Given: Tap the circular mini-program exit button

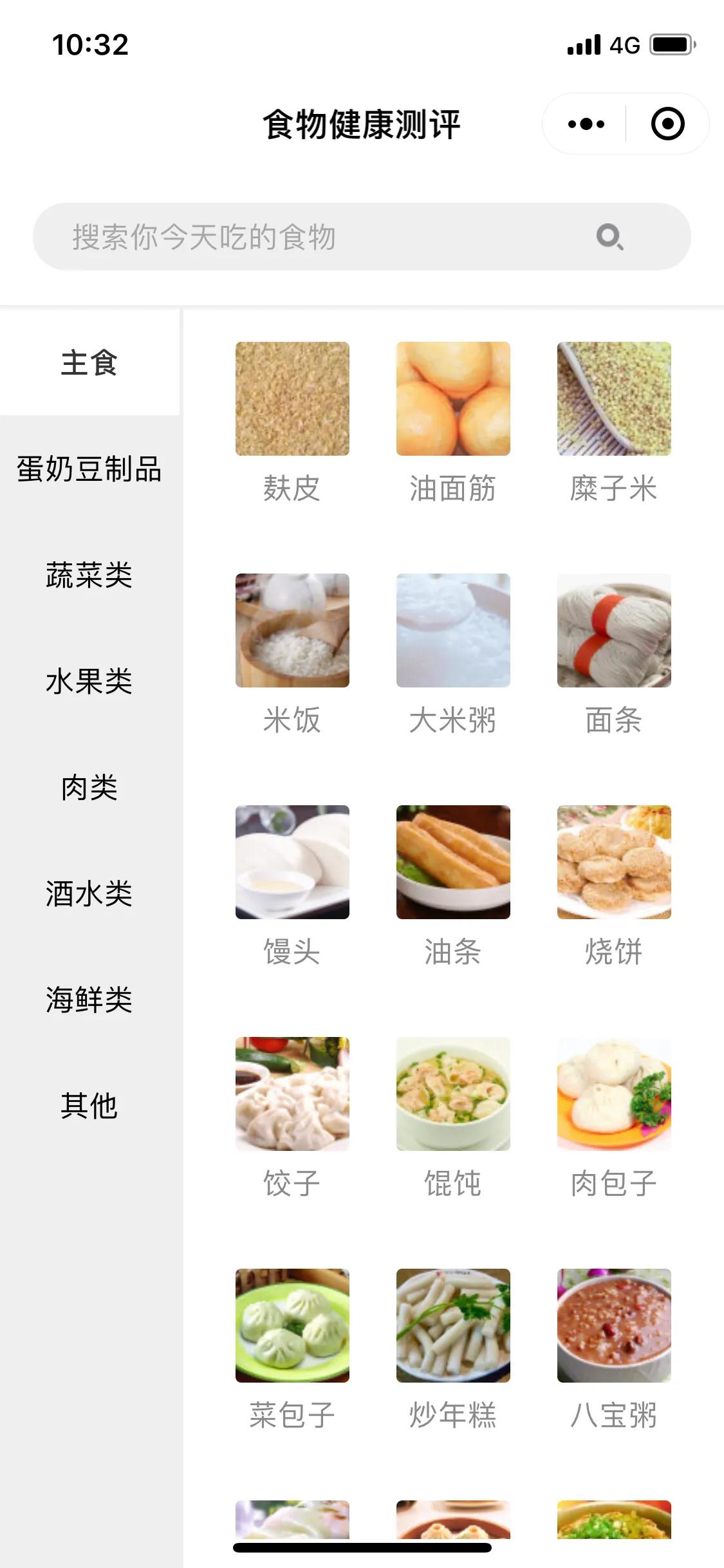Looking at the screenshot, I should 667,124.
